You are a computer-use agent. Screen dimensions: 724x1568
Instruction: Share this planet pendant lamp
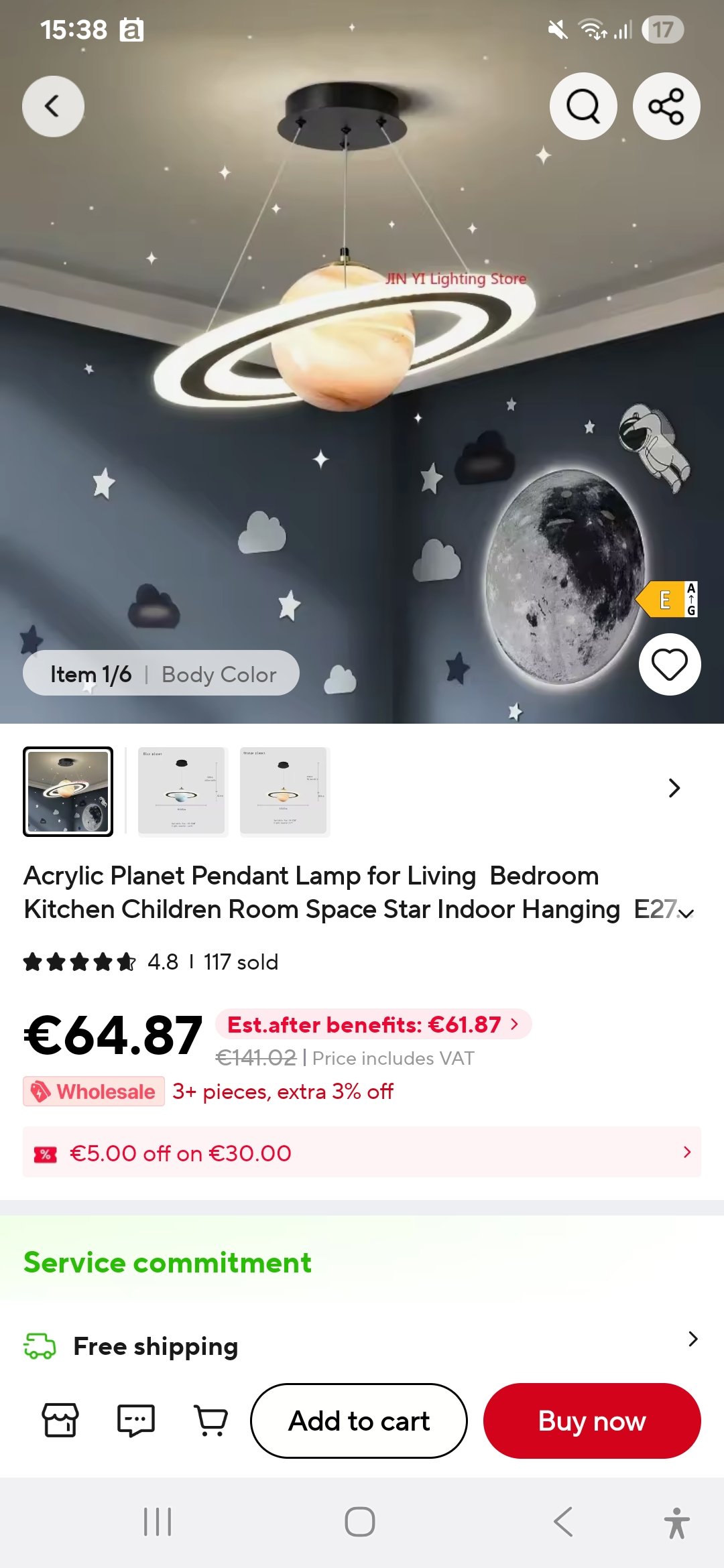666,106
